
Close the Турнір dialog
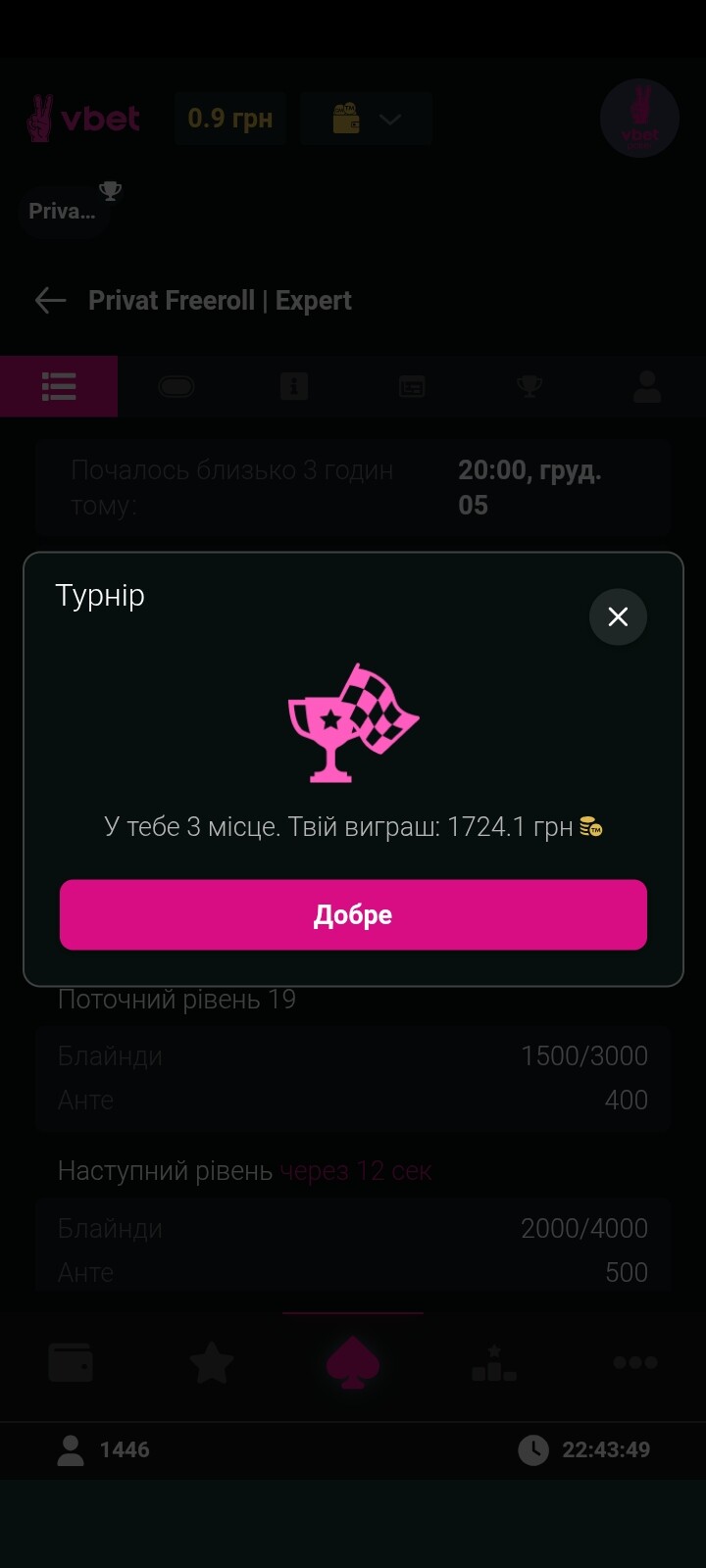pyautogui.click(x=618, y=616)
